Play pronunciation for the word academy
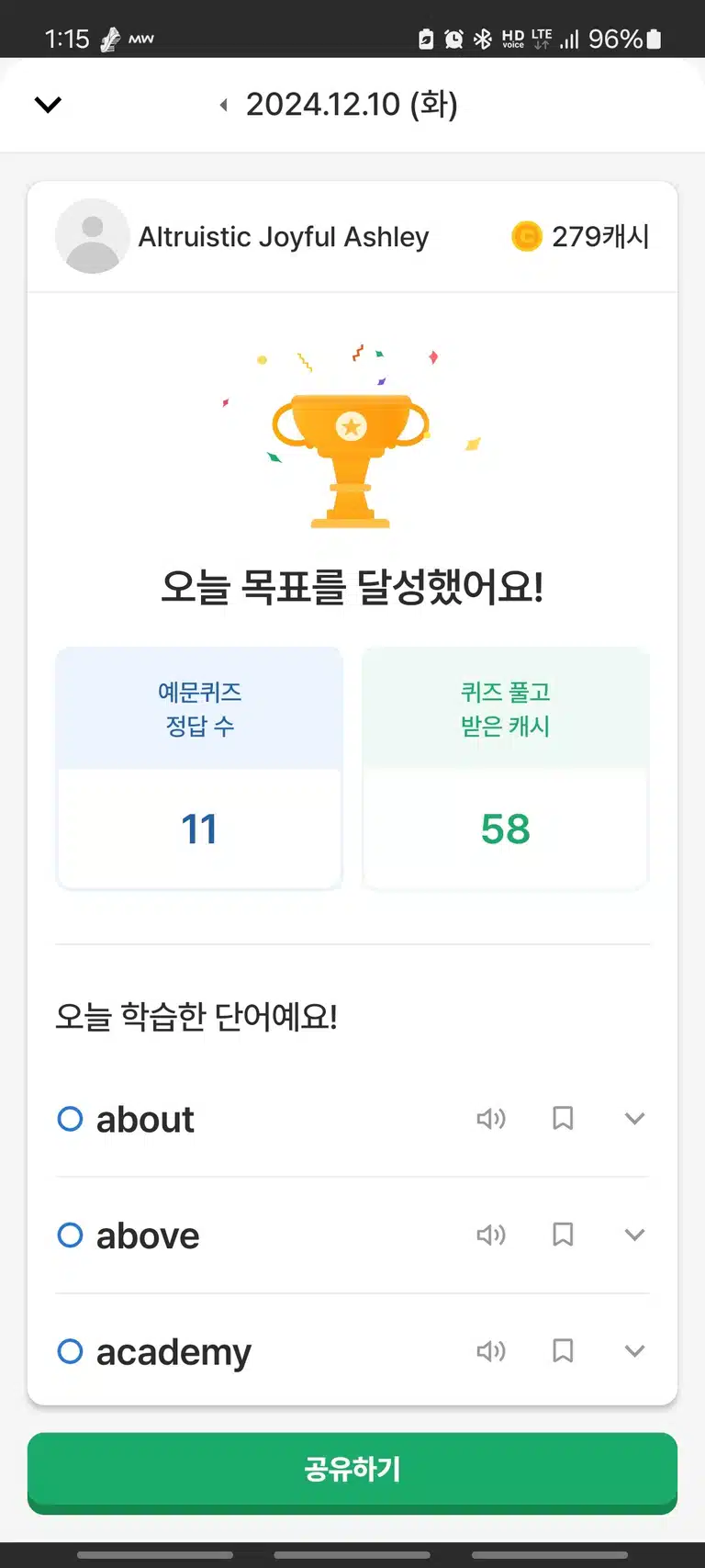705x1568 pixels. 491,1350
